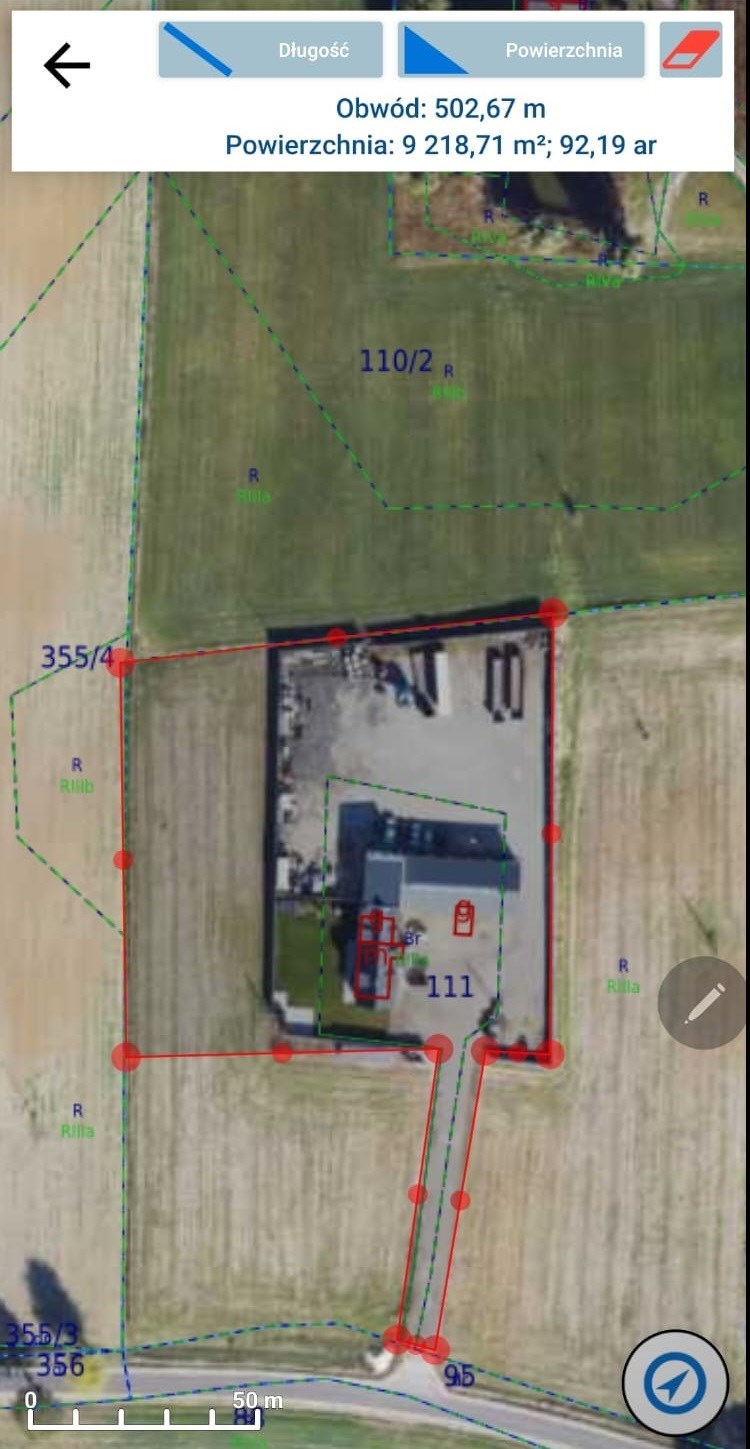Center map on my location
Screen dimensions: 750x1449
pos(675,1384)
